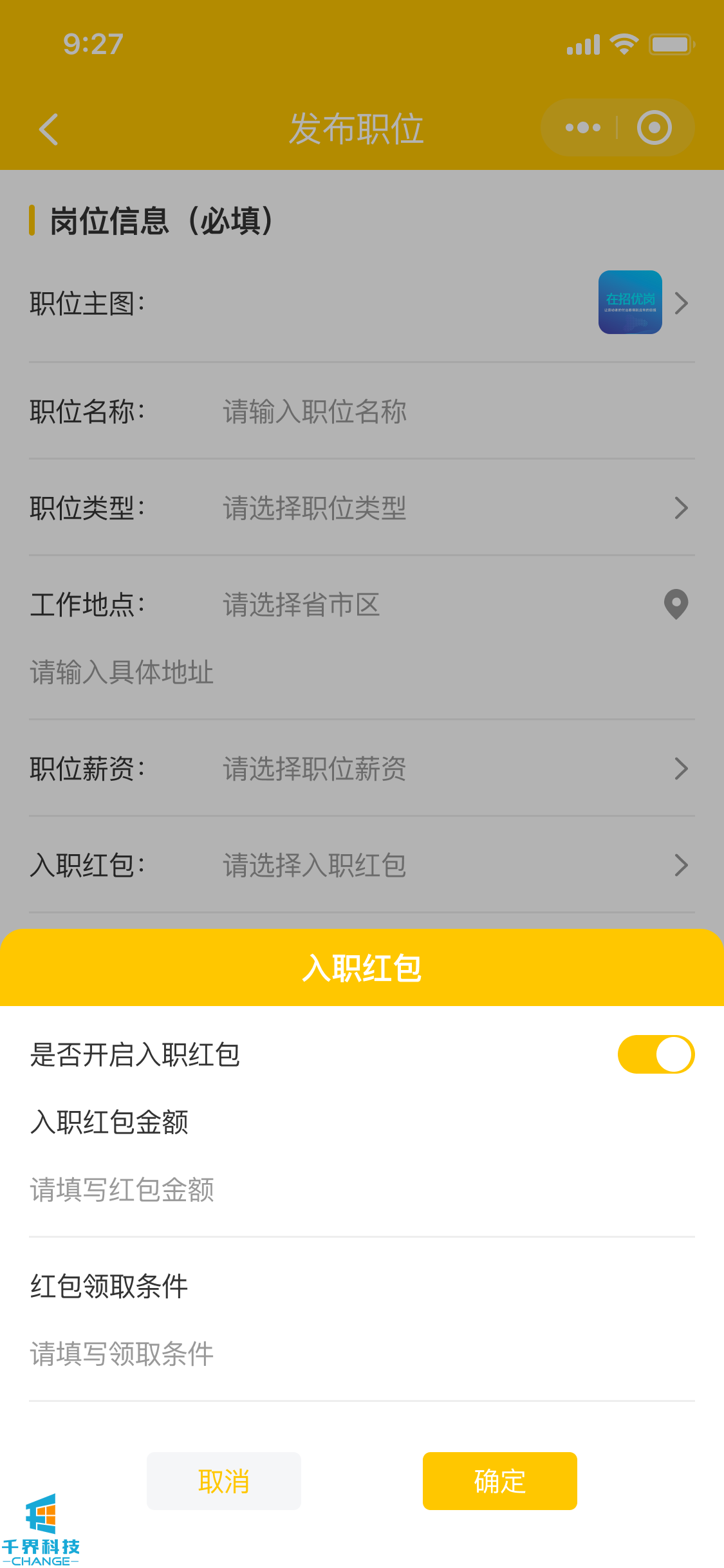Change the 职位主图 image
This screenshot has width=724, height=1568.
coord(631,303)
